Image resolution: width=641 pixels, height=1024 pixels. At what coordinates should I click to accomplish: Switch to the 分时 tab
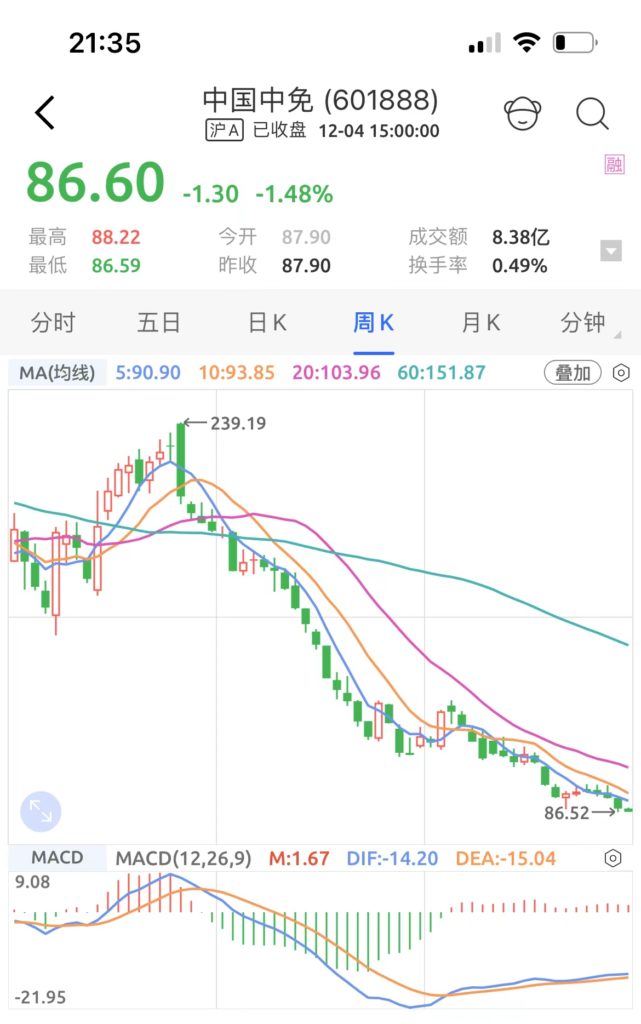tap(53, 323)
